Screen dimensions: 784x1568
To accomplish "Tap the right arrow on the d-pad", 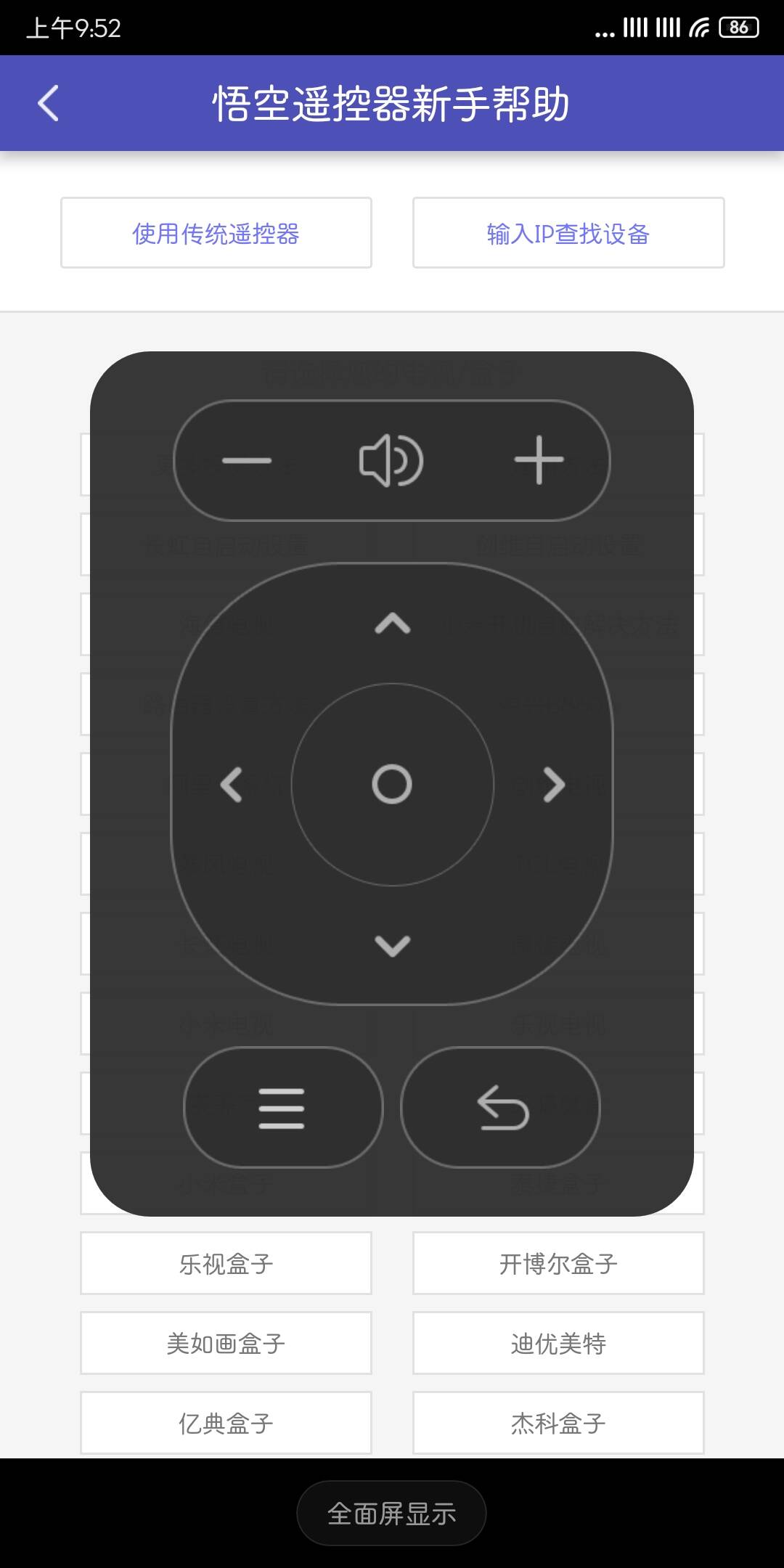I will [553, 785].
